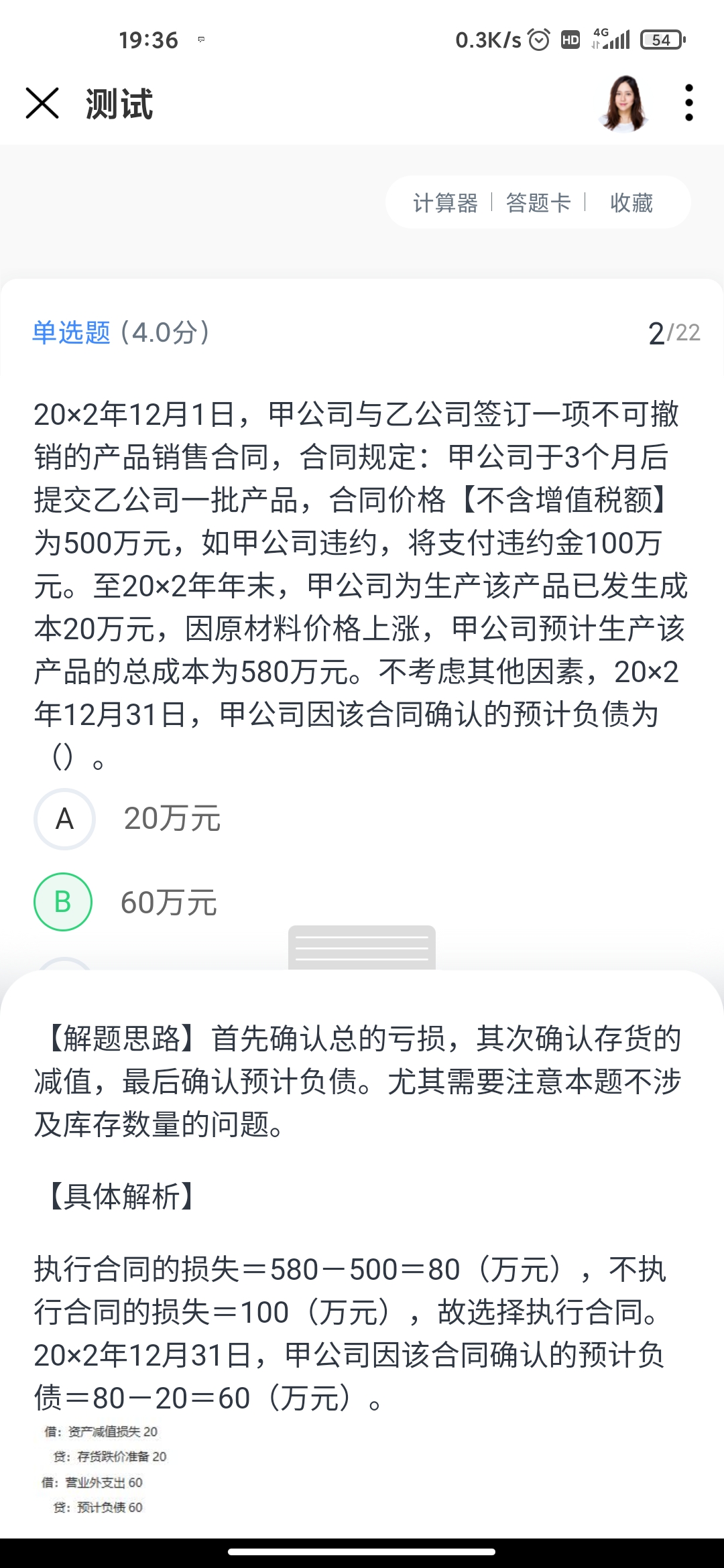Choose option B 60万元
This screenshot has height=1568, width=724.
click(63, 902)
